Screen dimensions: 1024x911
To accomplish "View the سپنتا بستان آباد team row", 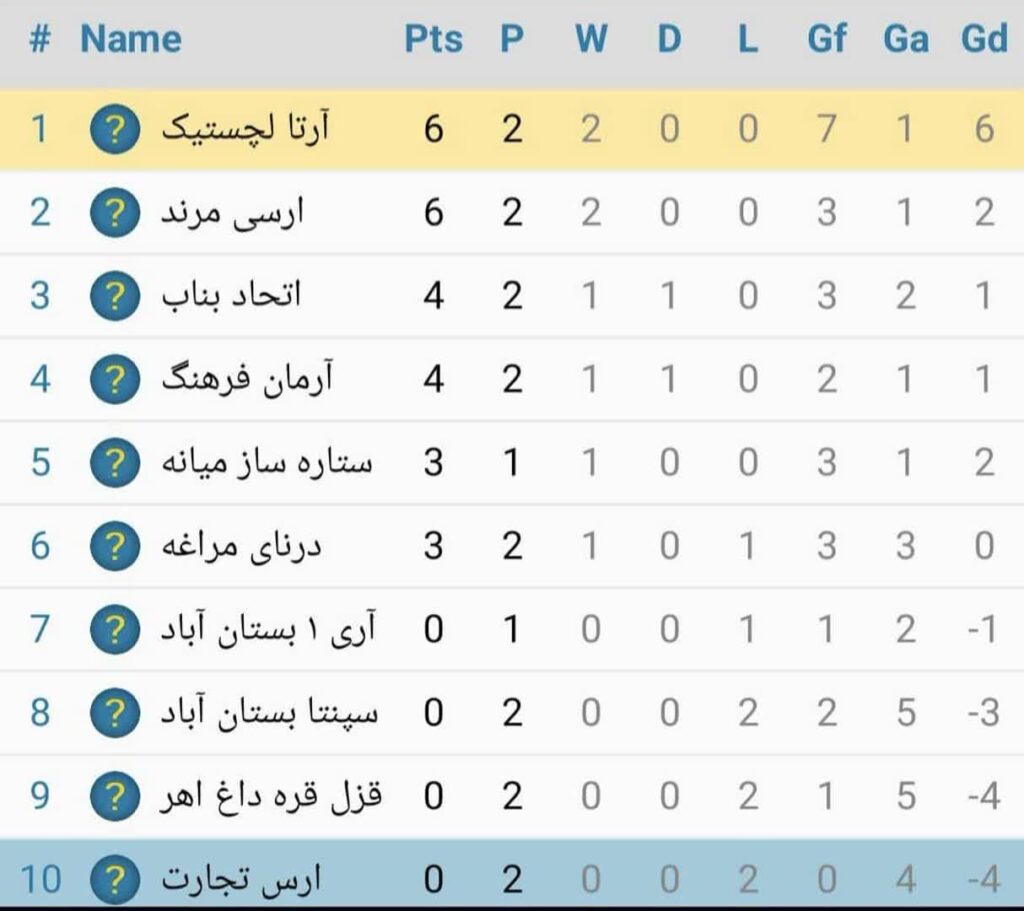I will (x=270, y=713).
